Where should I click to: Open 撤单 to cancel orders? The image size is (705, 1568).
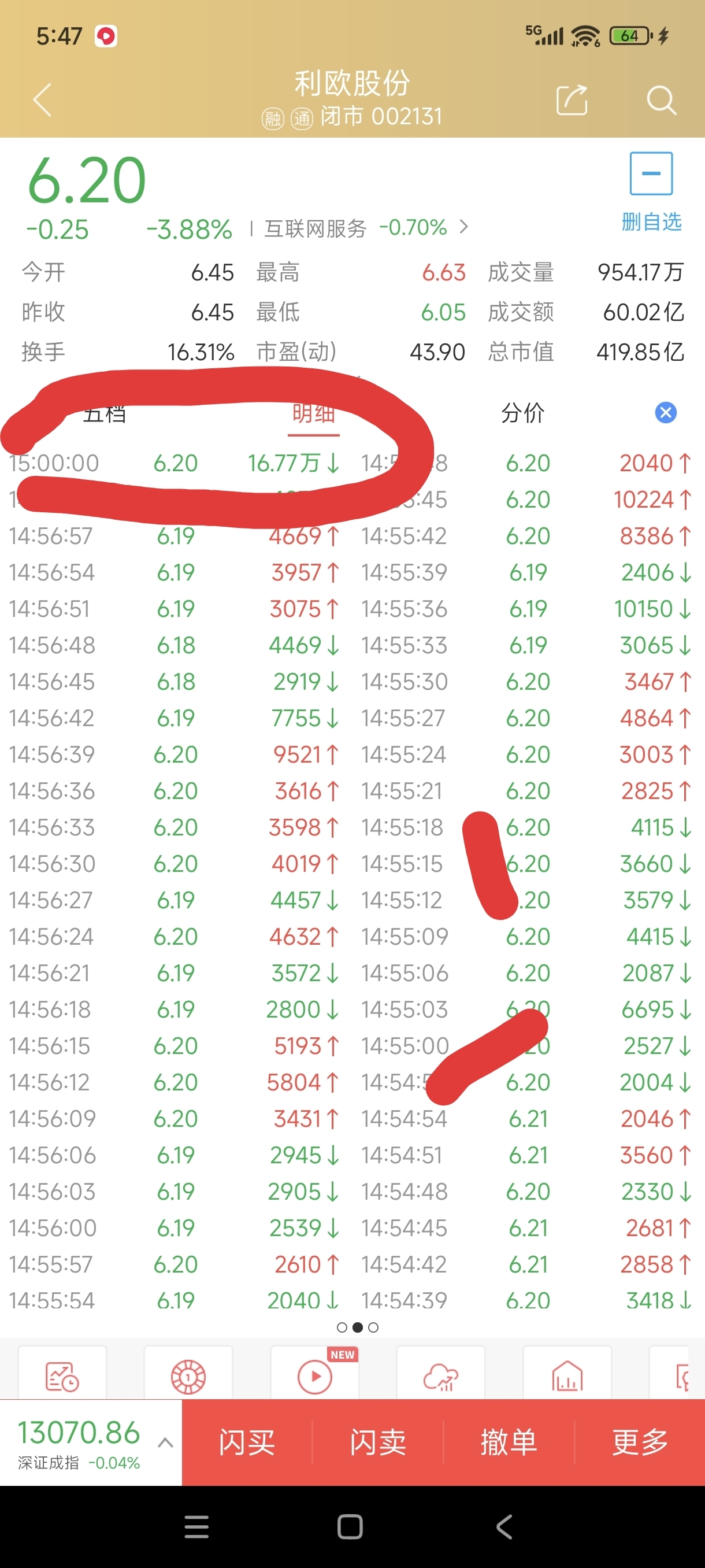click(x=509, y=1442)
